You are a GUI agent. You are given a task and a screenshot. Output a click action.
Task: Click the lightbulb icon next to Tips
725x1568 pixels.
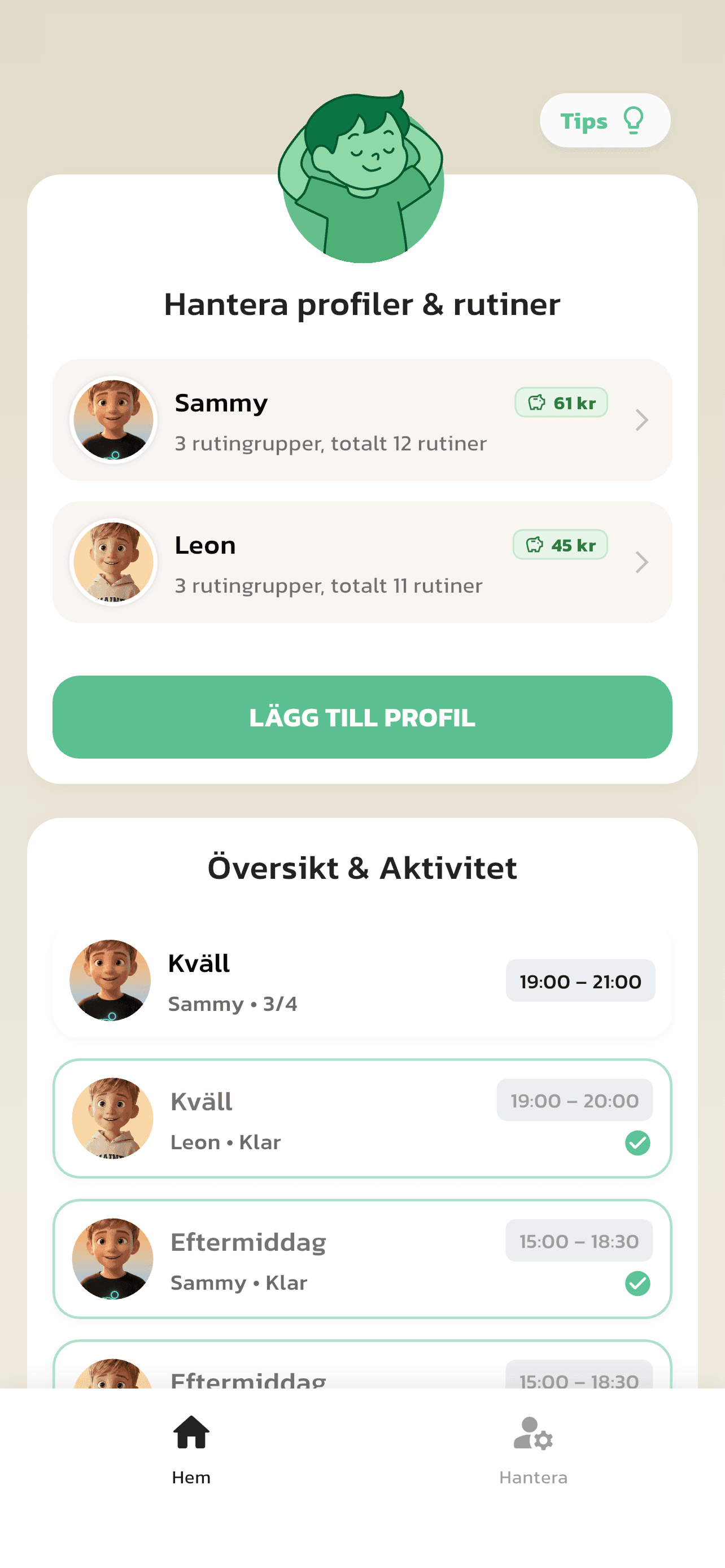click(634, 121)
